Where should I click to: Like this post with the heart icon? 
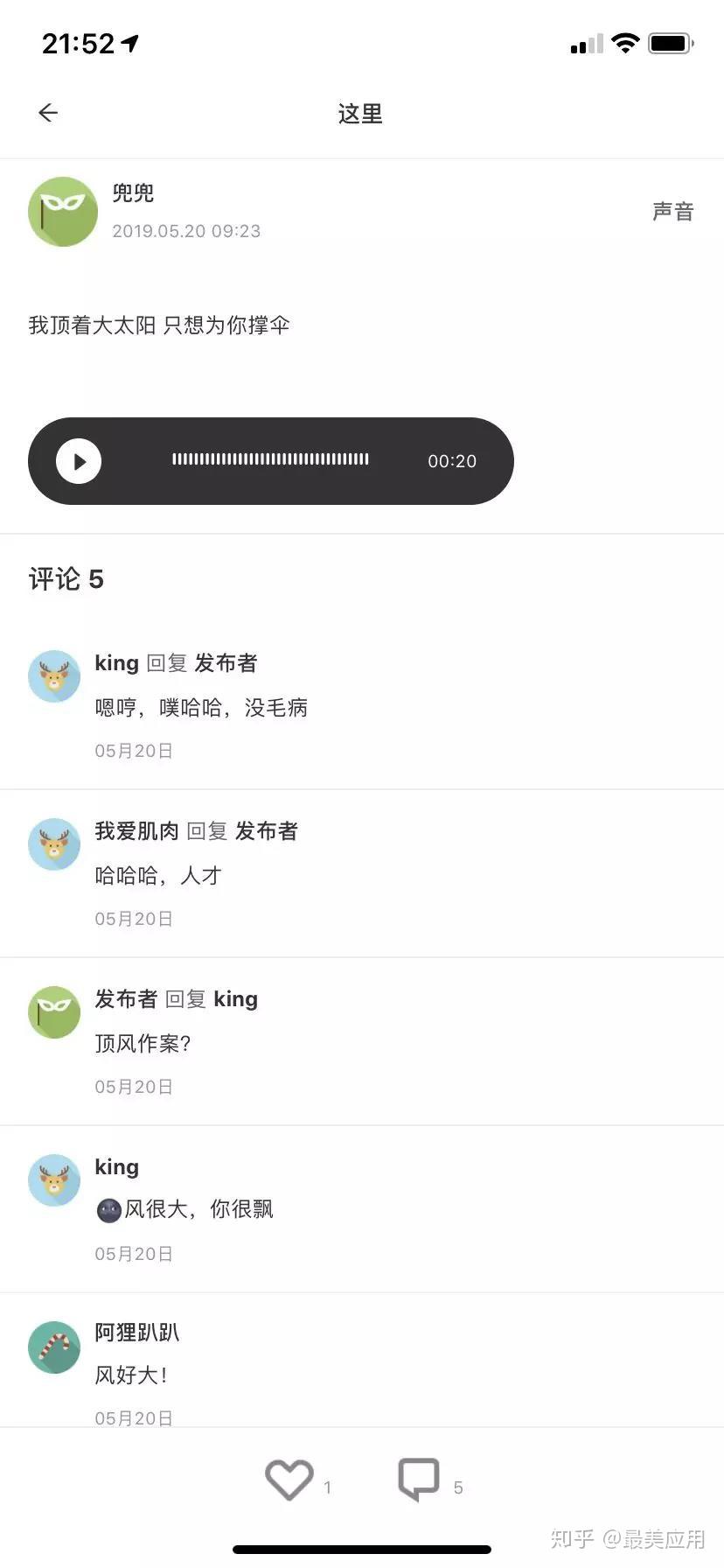tap(289, 1480)
